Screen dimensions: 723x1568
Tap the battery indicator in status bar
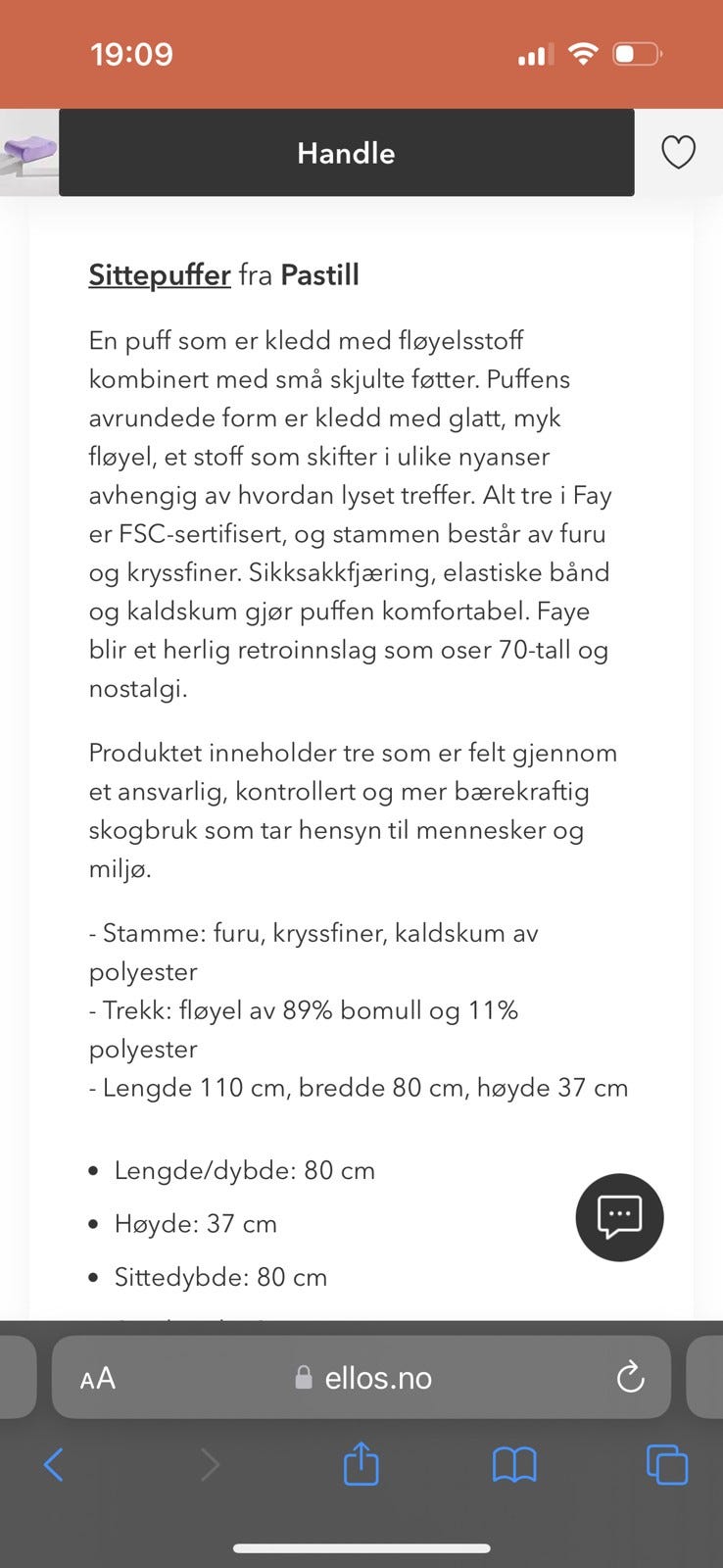click(639, 55)
